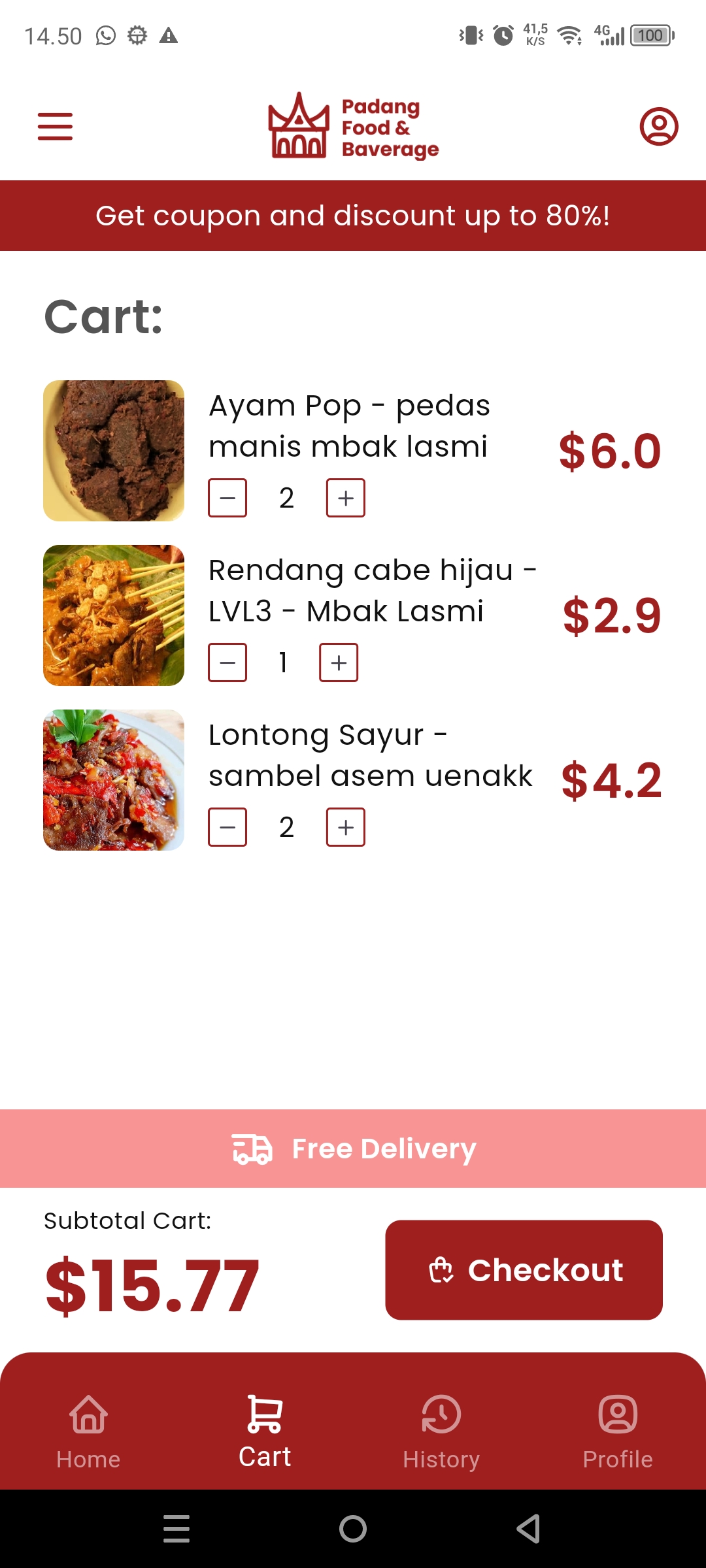This screenshot has height=1568, width=706.
Task: Open the account icon in the header
Action: [x=658, y=126]
